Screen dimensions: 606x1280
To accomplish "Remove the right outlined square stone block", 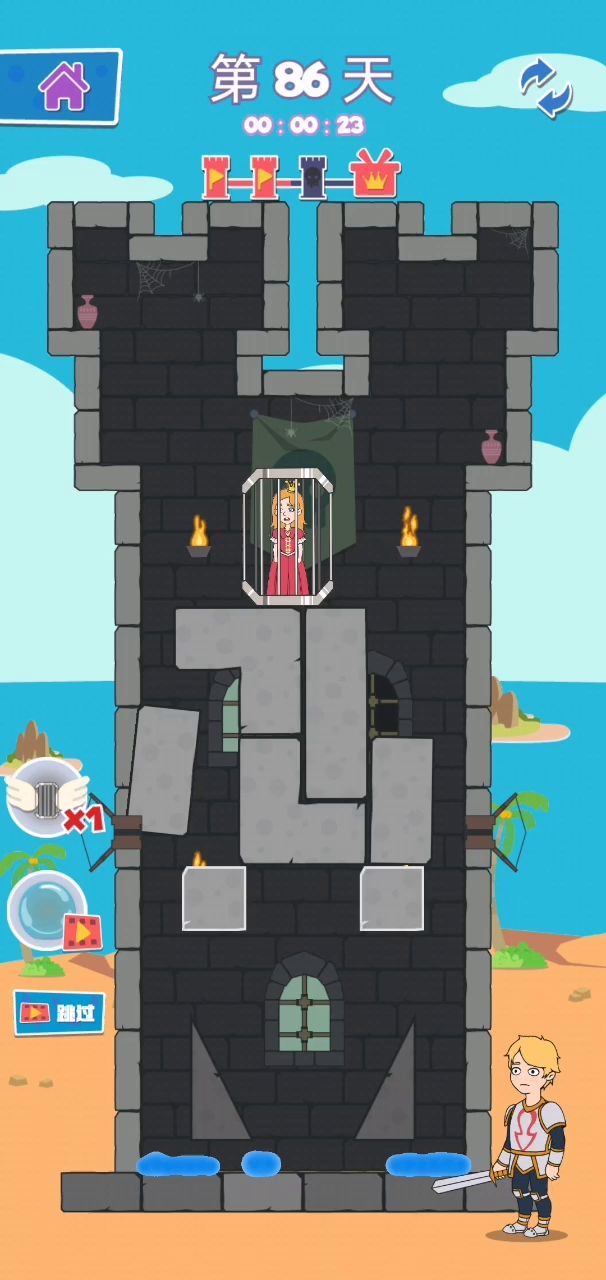I will tap(391, 898).
